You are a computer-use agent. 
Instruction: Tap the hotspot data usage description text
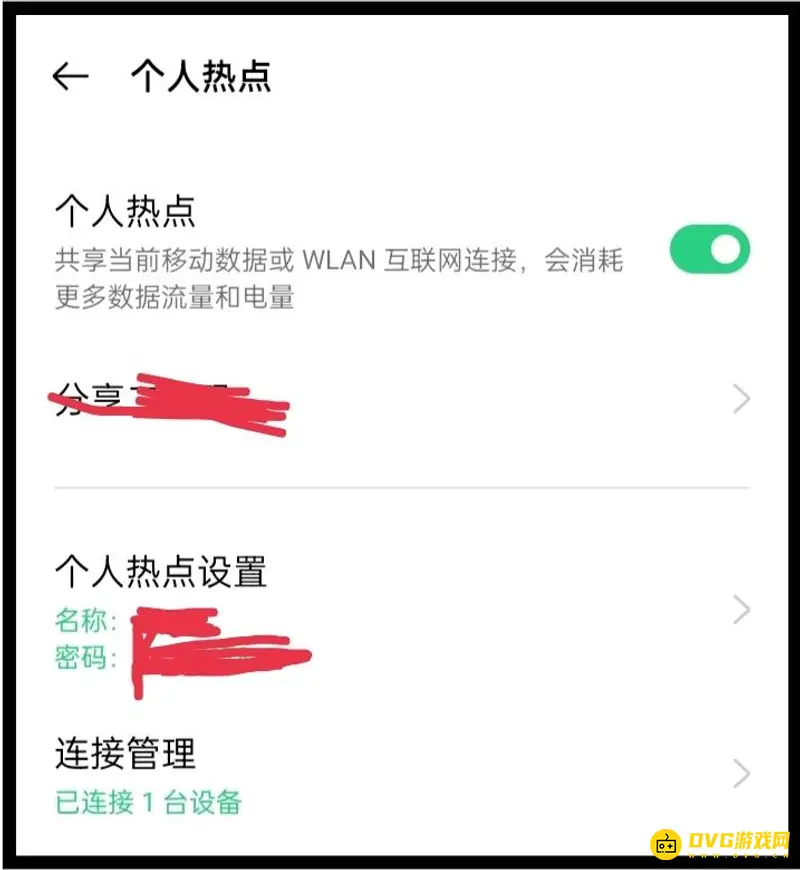(x=340, y=280)
